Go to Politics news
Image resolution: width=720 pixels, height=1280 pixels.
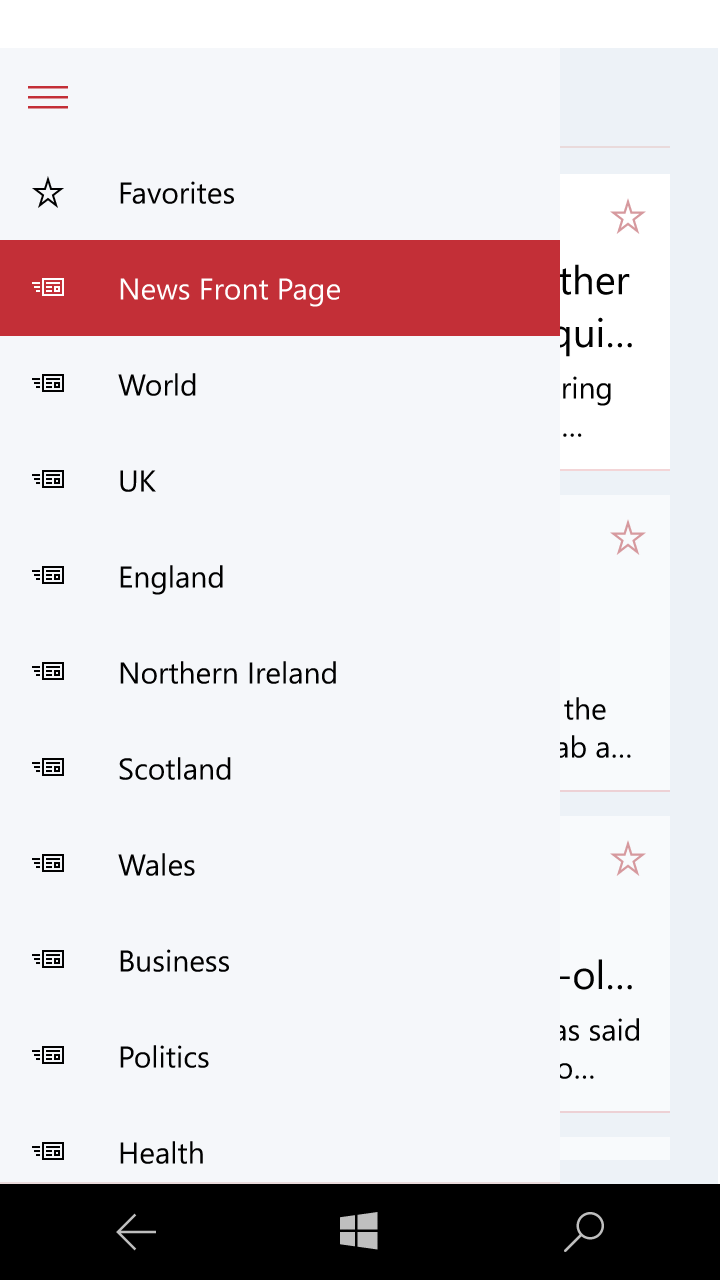tap(164, 1057)
